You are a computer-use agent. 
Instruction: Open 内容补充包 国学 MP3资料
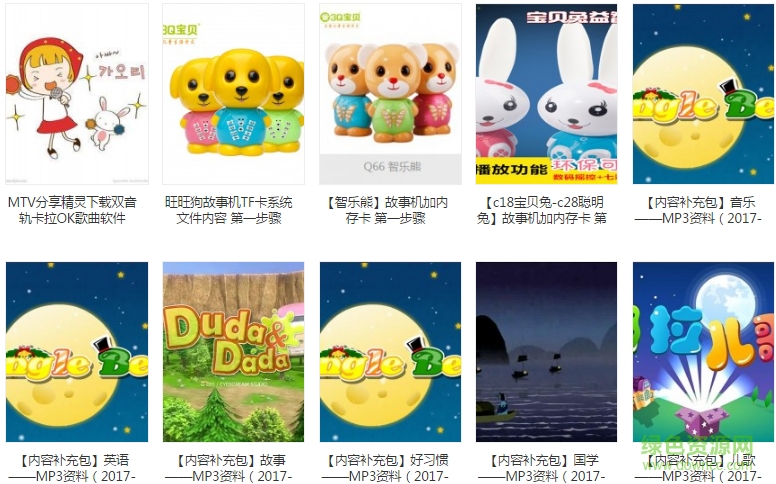tap(547, 352)
